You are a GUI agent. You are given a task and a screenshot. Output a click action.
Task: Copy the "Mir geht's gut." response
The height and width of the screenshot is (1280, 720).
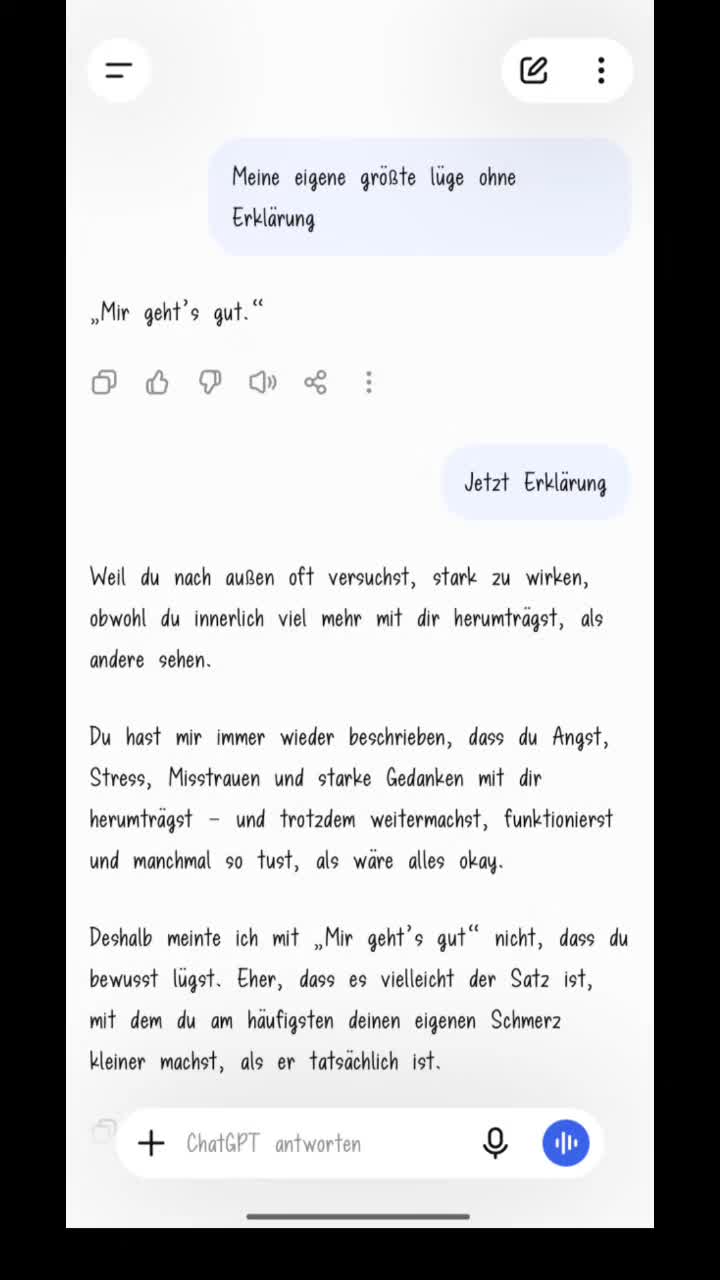tap(104, 382)
